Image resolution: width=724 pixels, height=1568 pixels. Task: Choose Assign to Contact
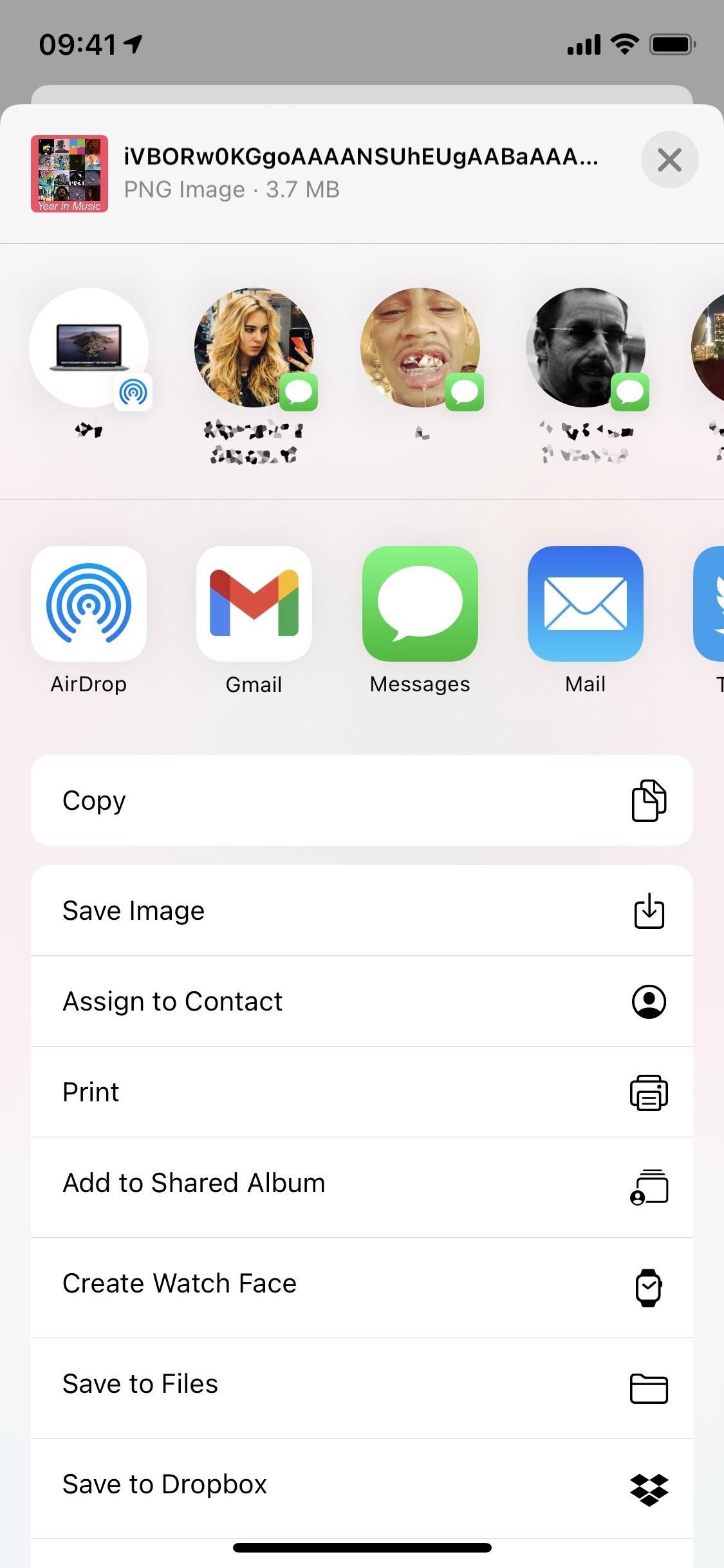(x=362, y=1001)
